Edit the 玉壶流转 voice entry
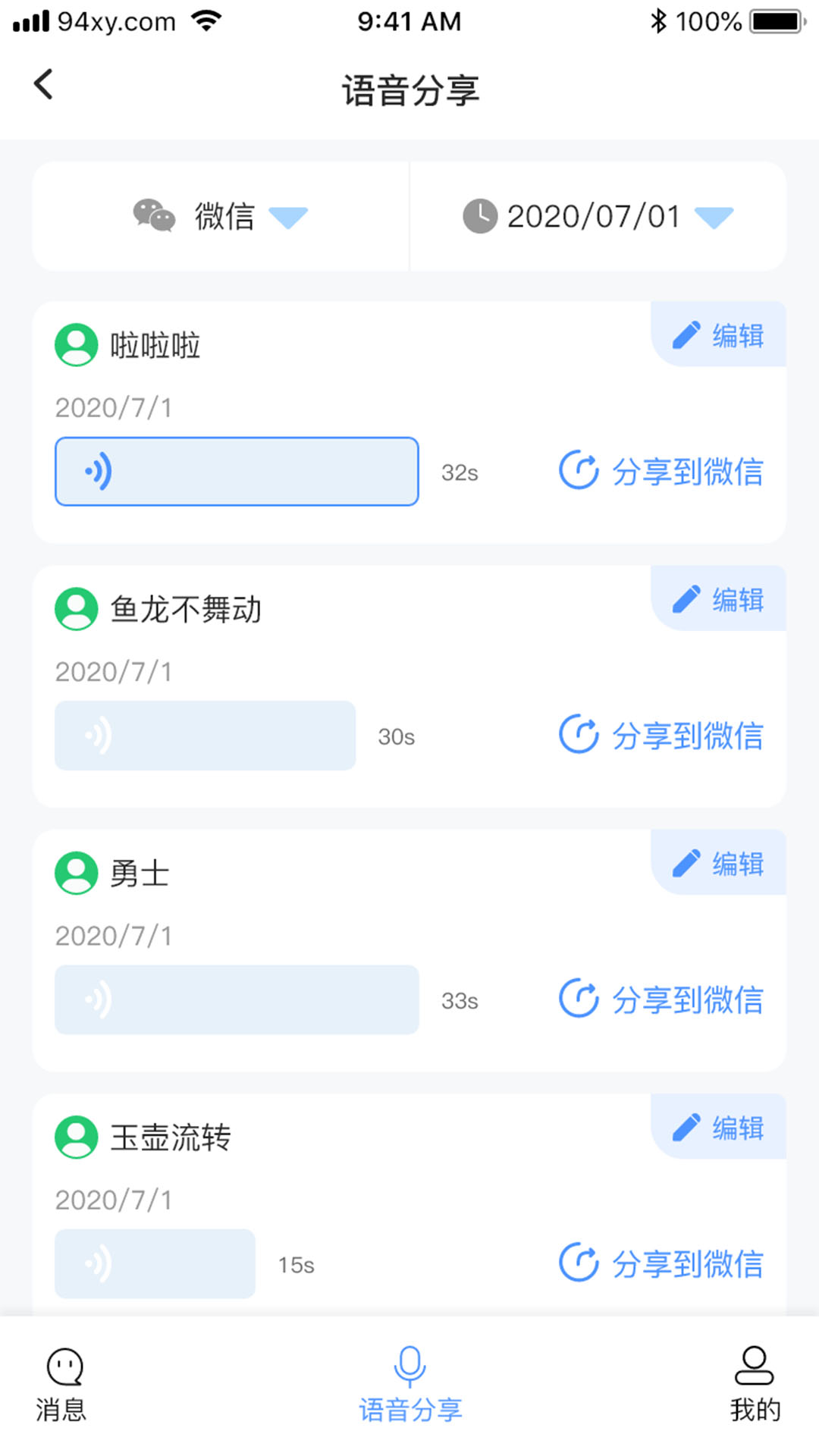The width and height of the screenshot is (819, 1456). (x=719, y=1128)
